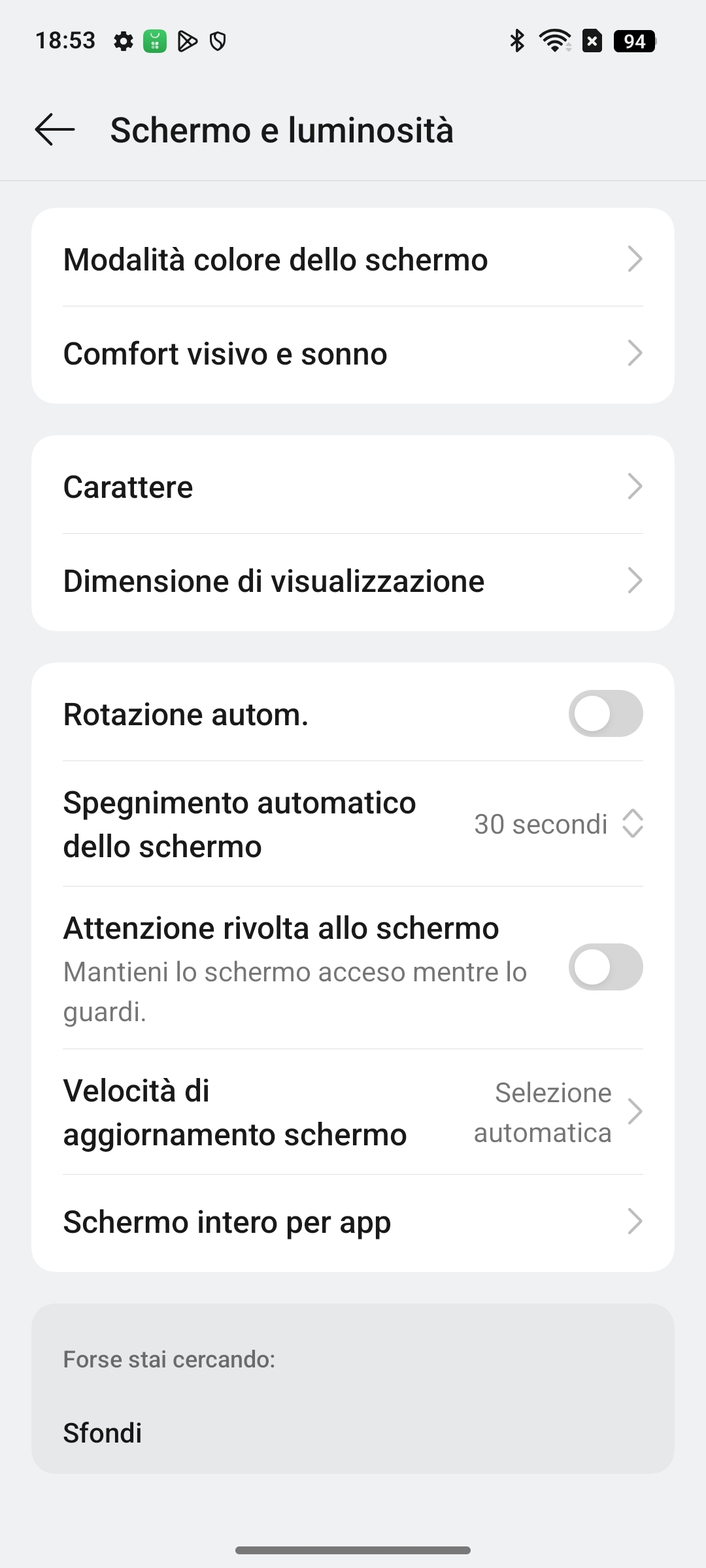Go back from Schermo e luminosità
706x1568 pixels.
pos(55,129)
